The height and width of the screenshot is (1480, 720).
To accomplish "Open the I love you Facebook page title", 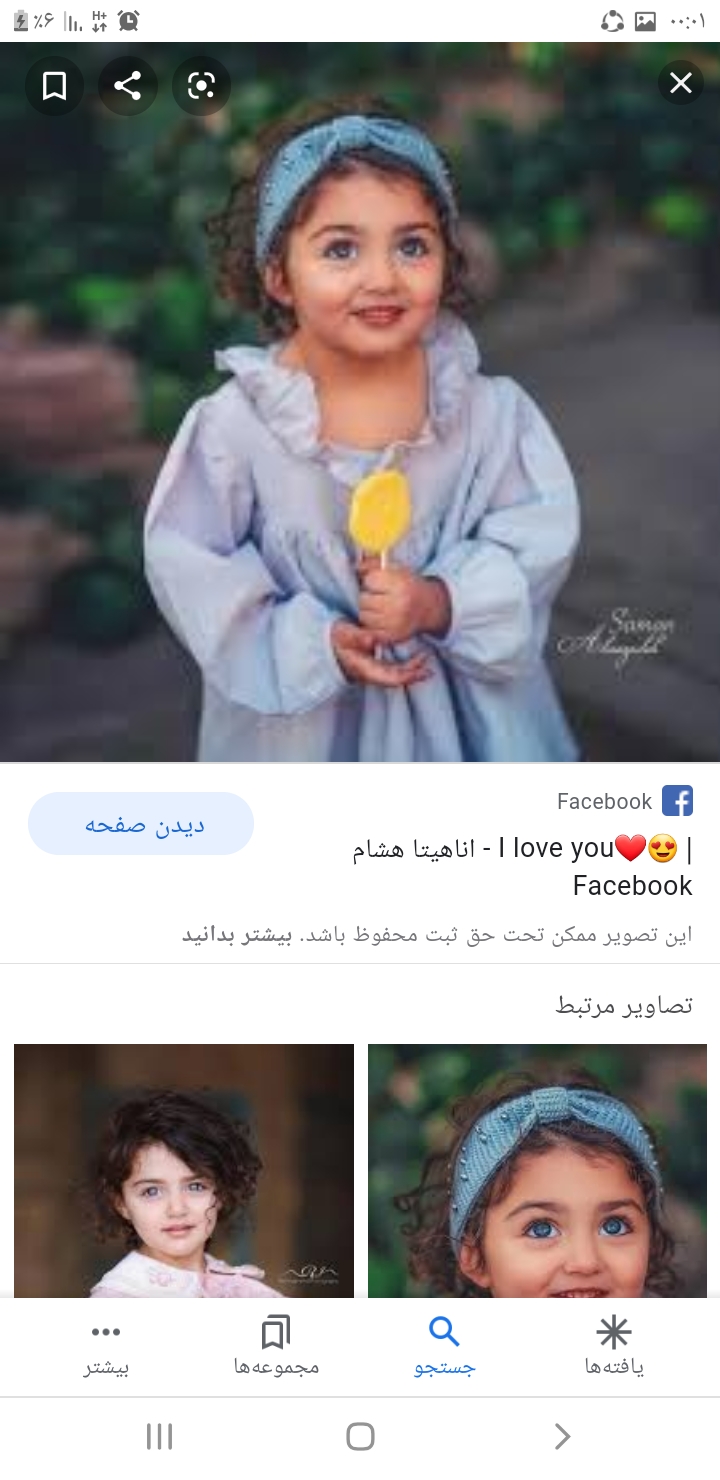I will 522,866.
